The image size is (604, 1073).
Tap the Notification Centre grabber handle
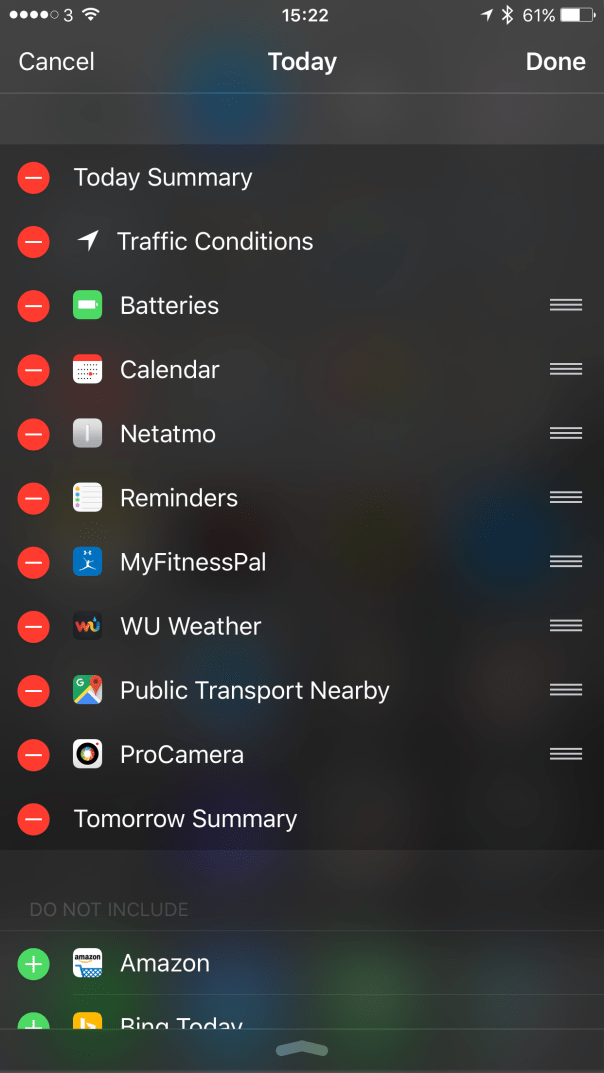pyautogui.click(x=302, y=1048)
